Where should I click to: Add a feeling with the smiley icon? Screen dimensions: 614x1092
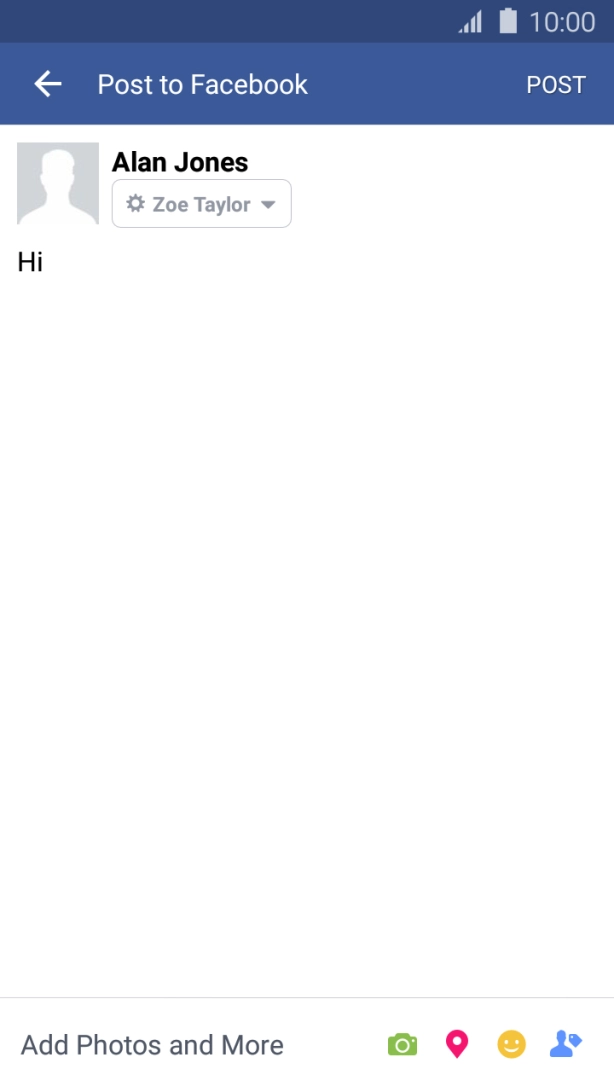[x=511, y=1045]
